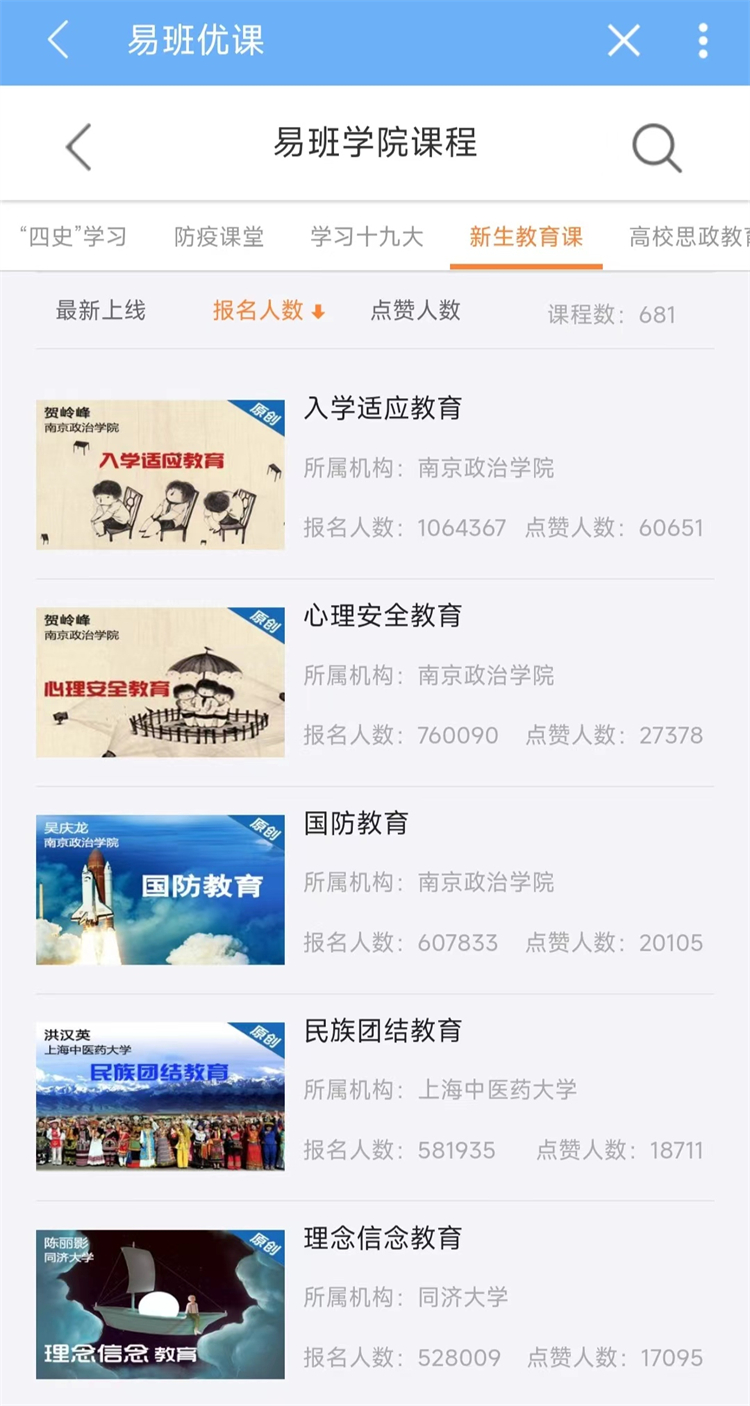Switch to the "四史"学习 tab

point(73,237)
